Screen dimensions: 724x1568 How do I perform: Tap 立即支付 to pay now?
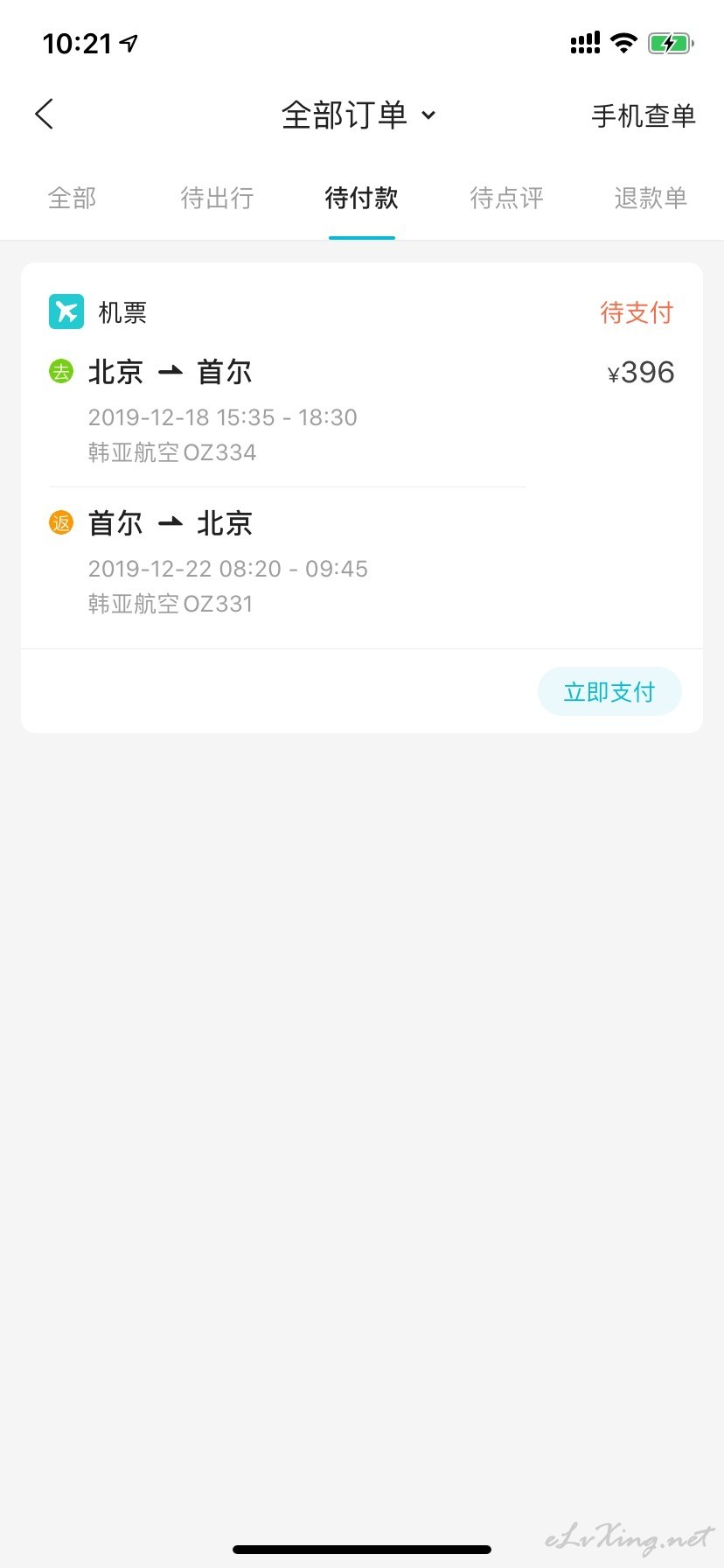click(x=609, y=691)
